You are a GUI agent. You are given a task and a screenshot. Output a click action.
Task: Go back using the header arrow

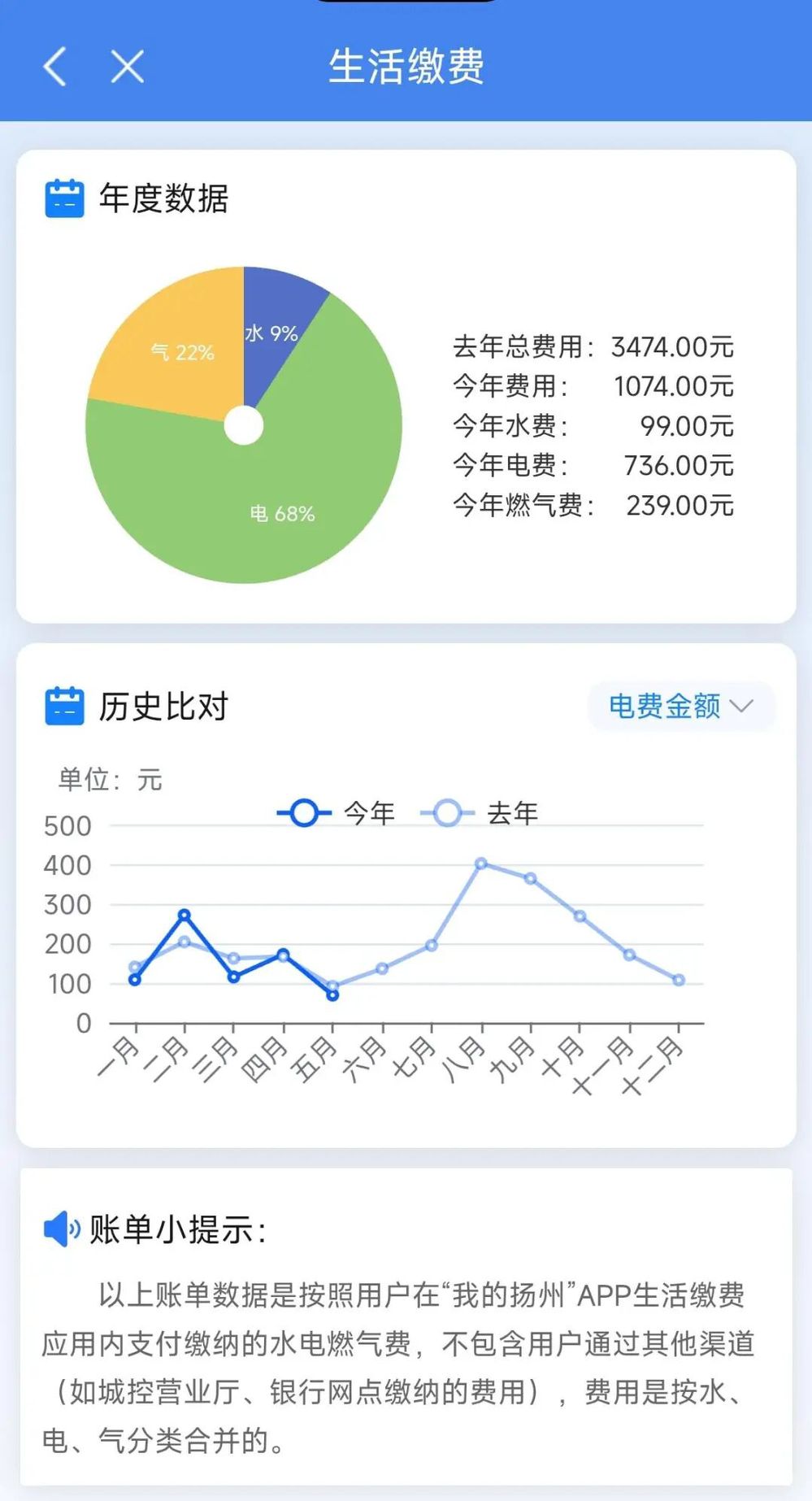pos(54,67)
